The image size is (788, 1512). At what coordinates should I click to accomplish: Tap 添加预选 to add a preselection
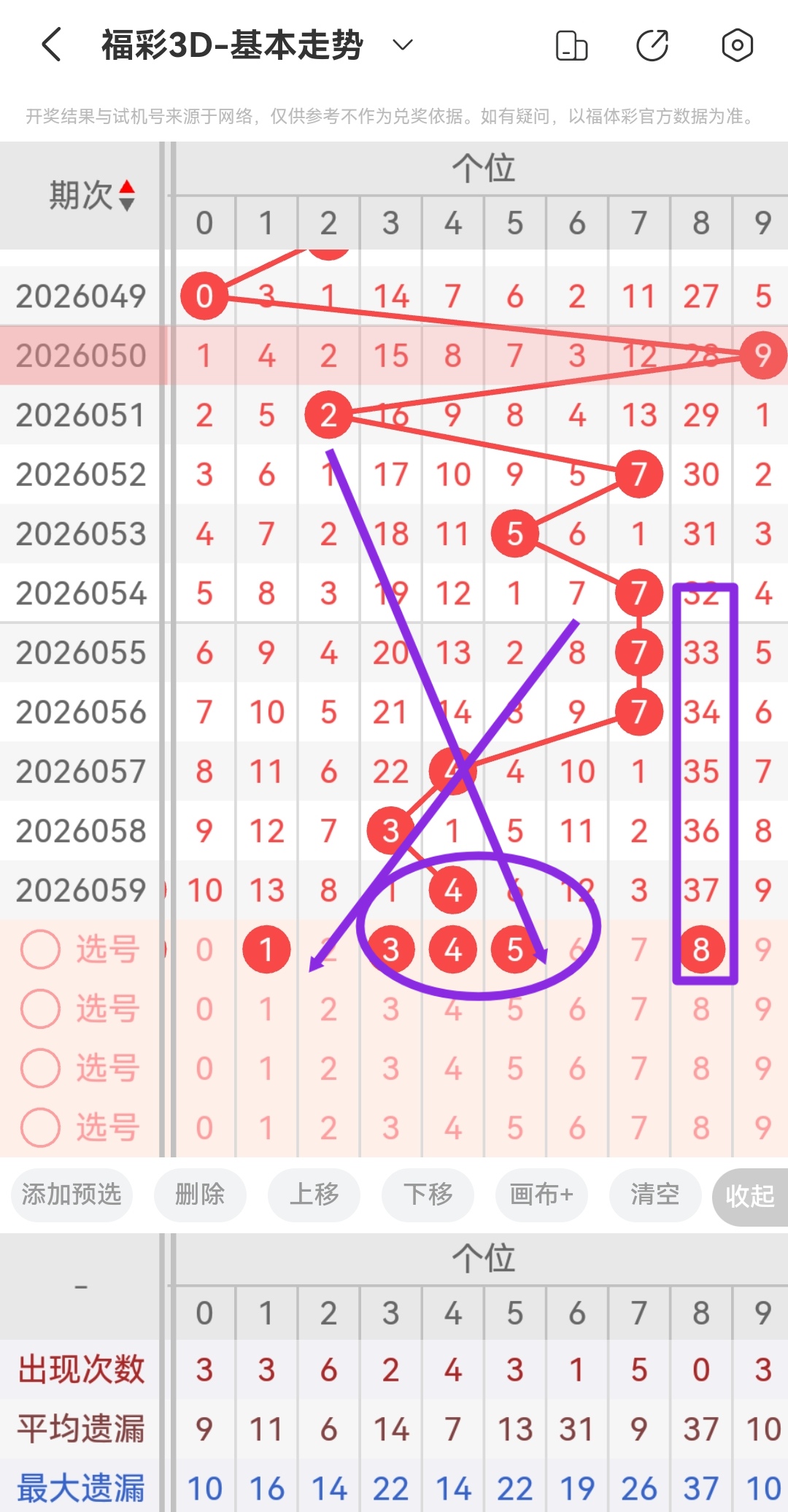(71, 1195)
